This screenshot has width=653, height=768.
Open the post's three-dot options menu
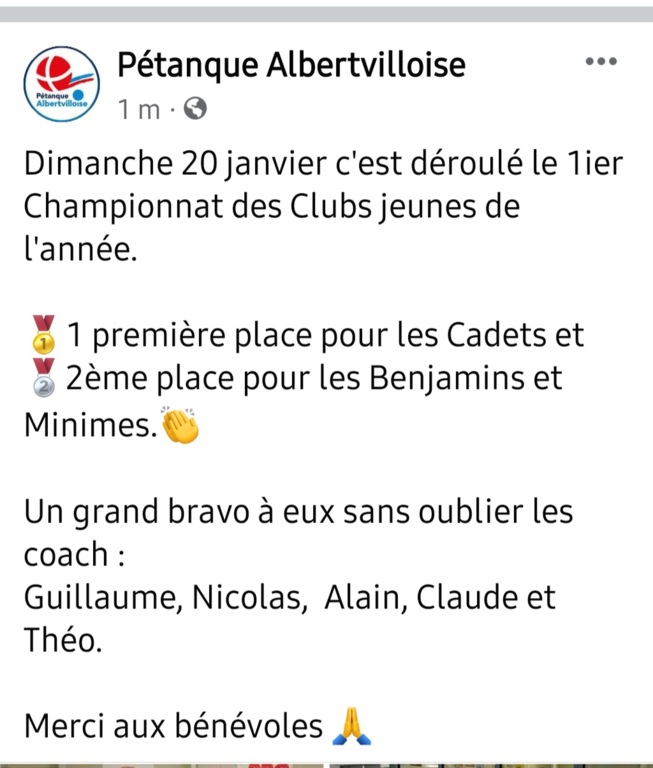tap(601, 62)
